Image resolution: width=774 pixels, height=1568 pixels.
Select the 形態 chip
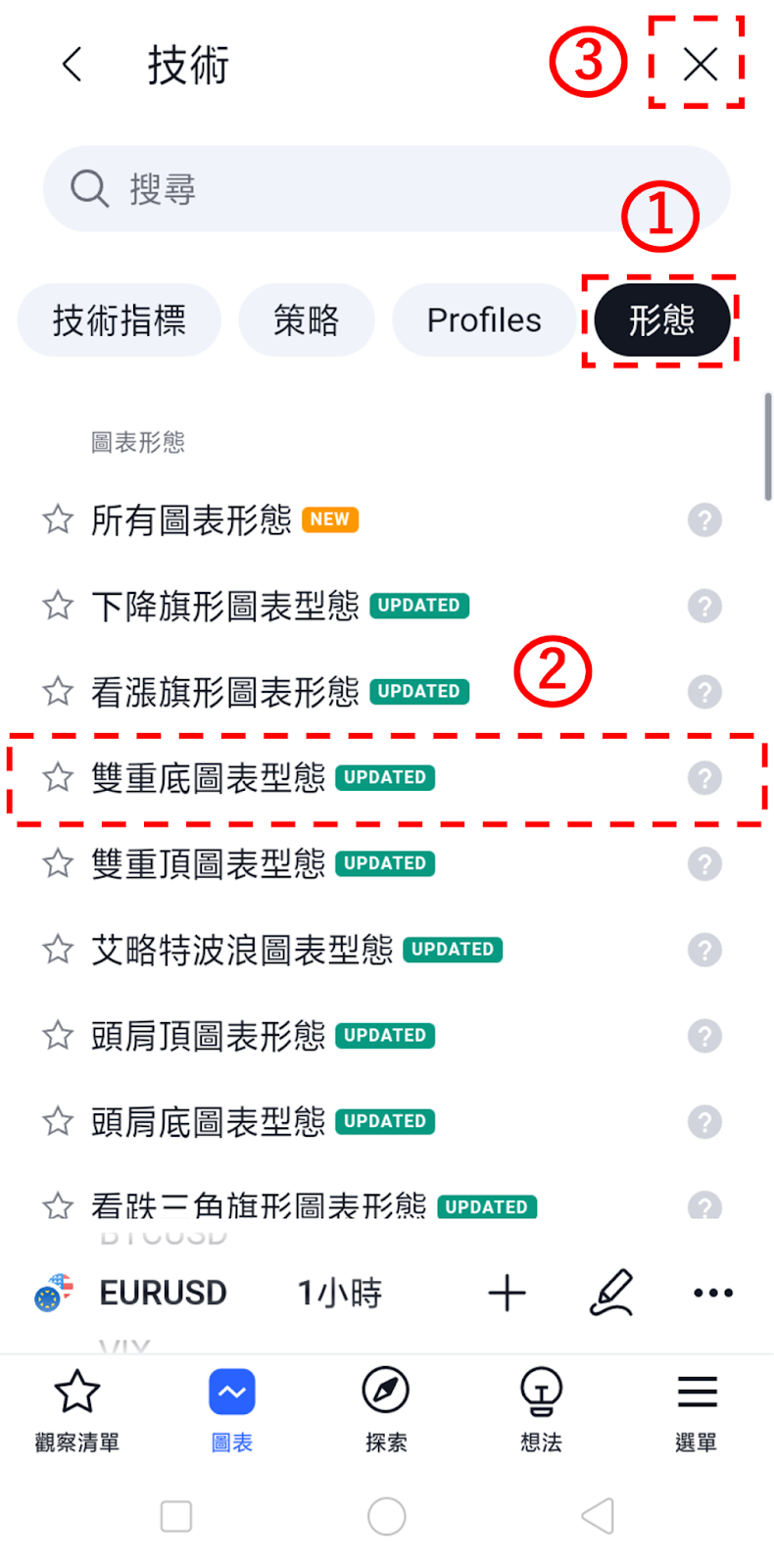pyautogui.click(x=661, y=320)
